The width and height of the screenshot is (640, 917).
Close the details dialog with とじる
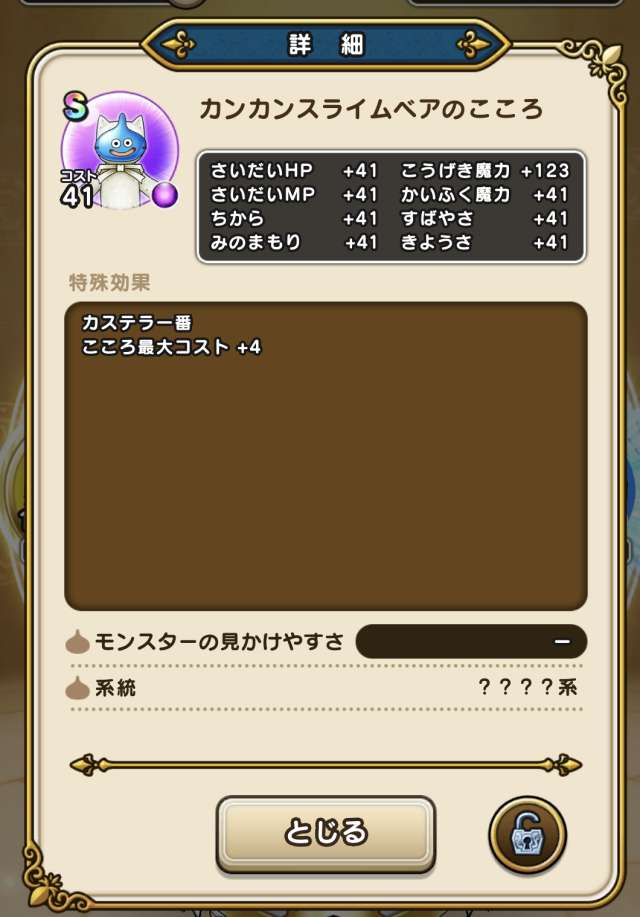point(326,833)
